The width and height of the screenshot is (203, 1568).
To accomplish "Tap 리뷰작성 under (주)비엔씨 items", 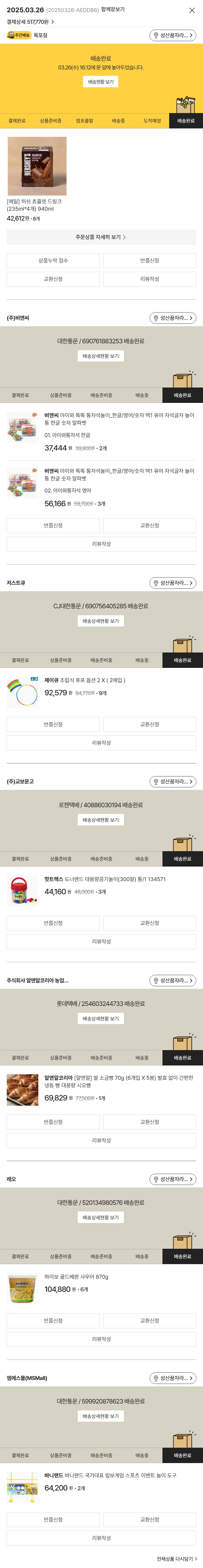I will tap(101, 544).
